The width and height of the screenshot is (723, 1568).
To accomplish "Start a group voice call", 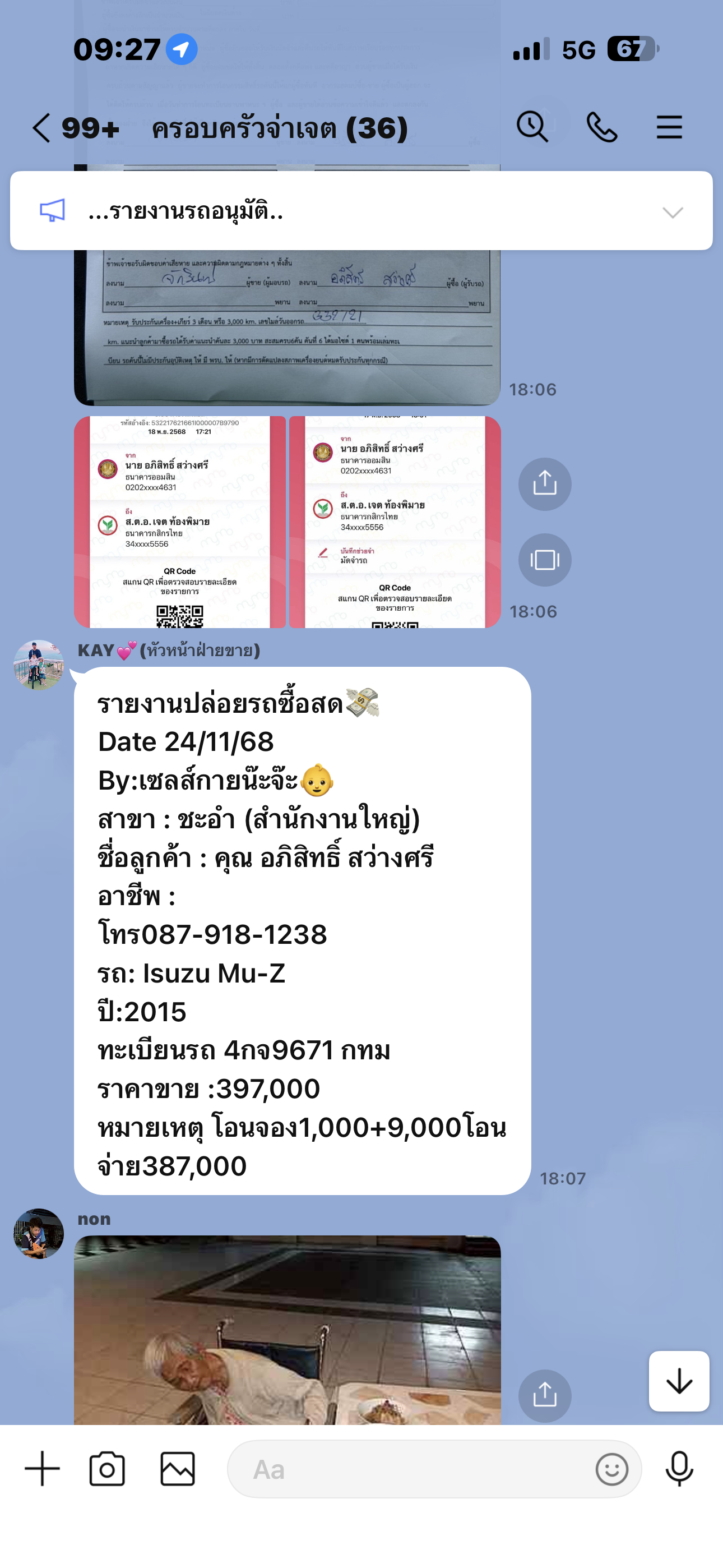I will 601,127.
